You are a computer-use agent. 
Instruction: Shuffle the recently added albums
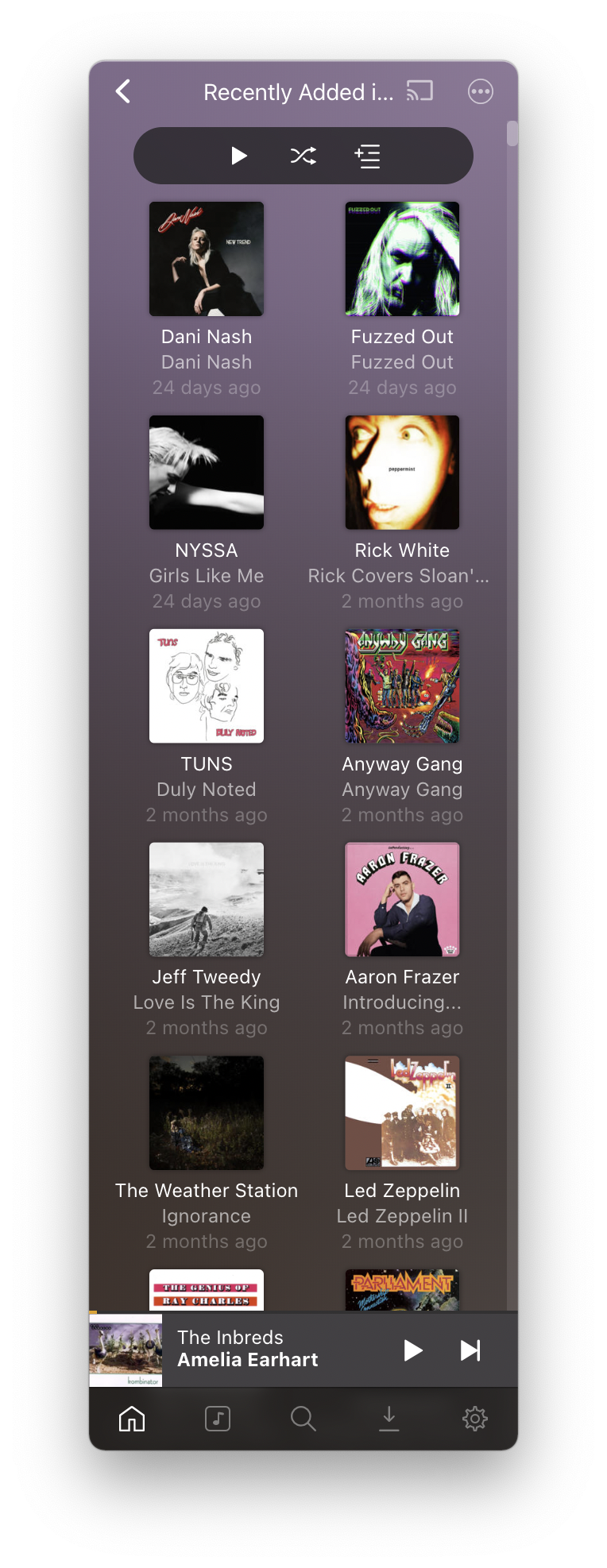[303, 156]
